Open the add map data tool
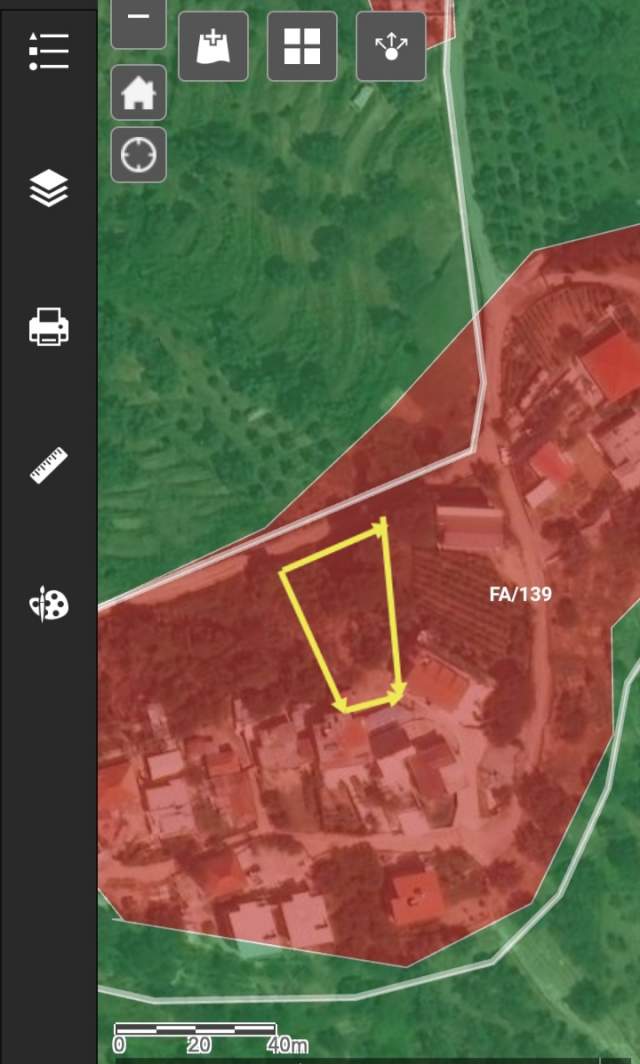Image resolution: width=640 pixels, height=1064 pixels. click(213, 46)
